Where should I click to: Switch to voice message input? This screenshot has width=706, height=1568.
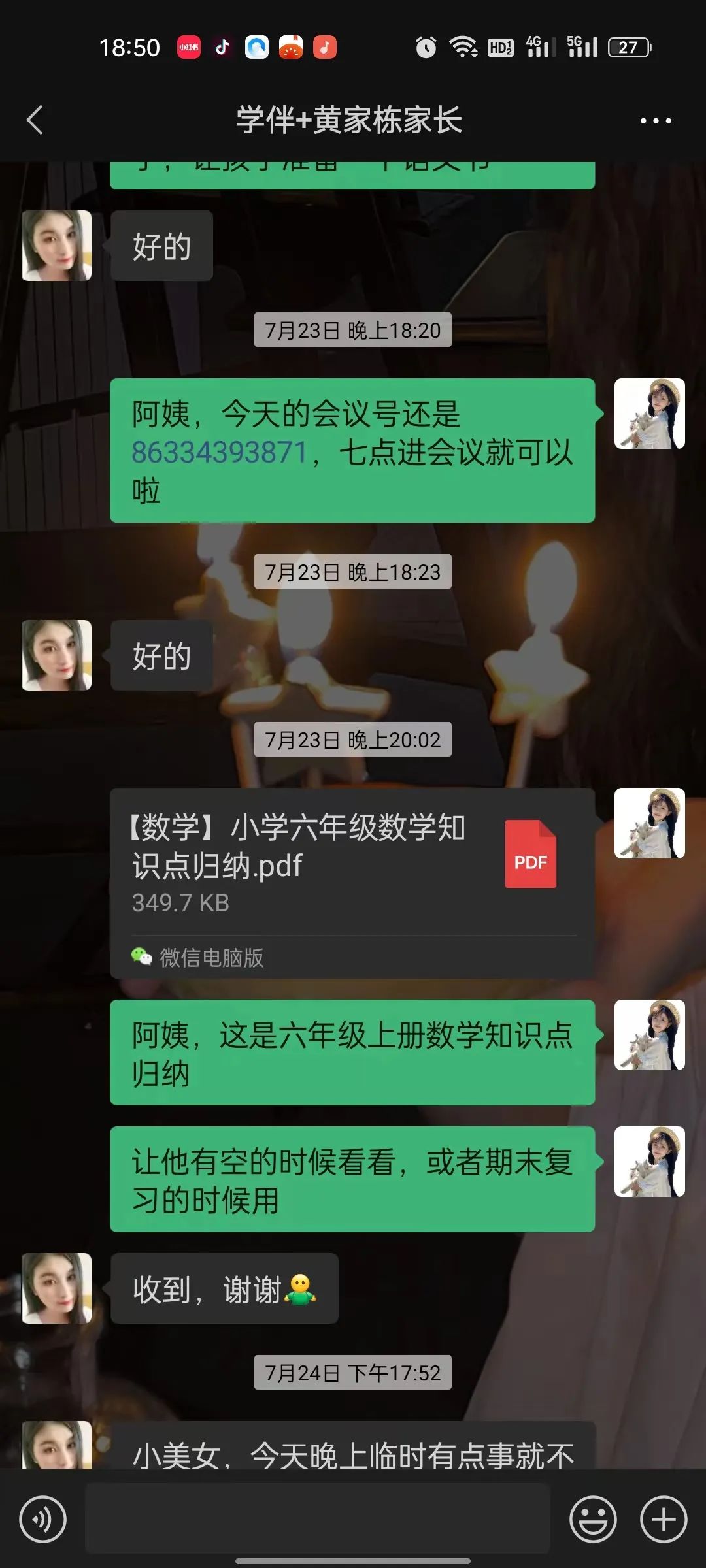[x=42, y=1519]
